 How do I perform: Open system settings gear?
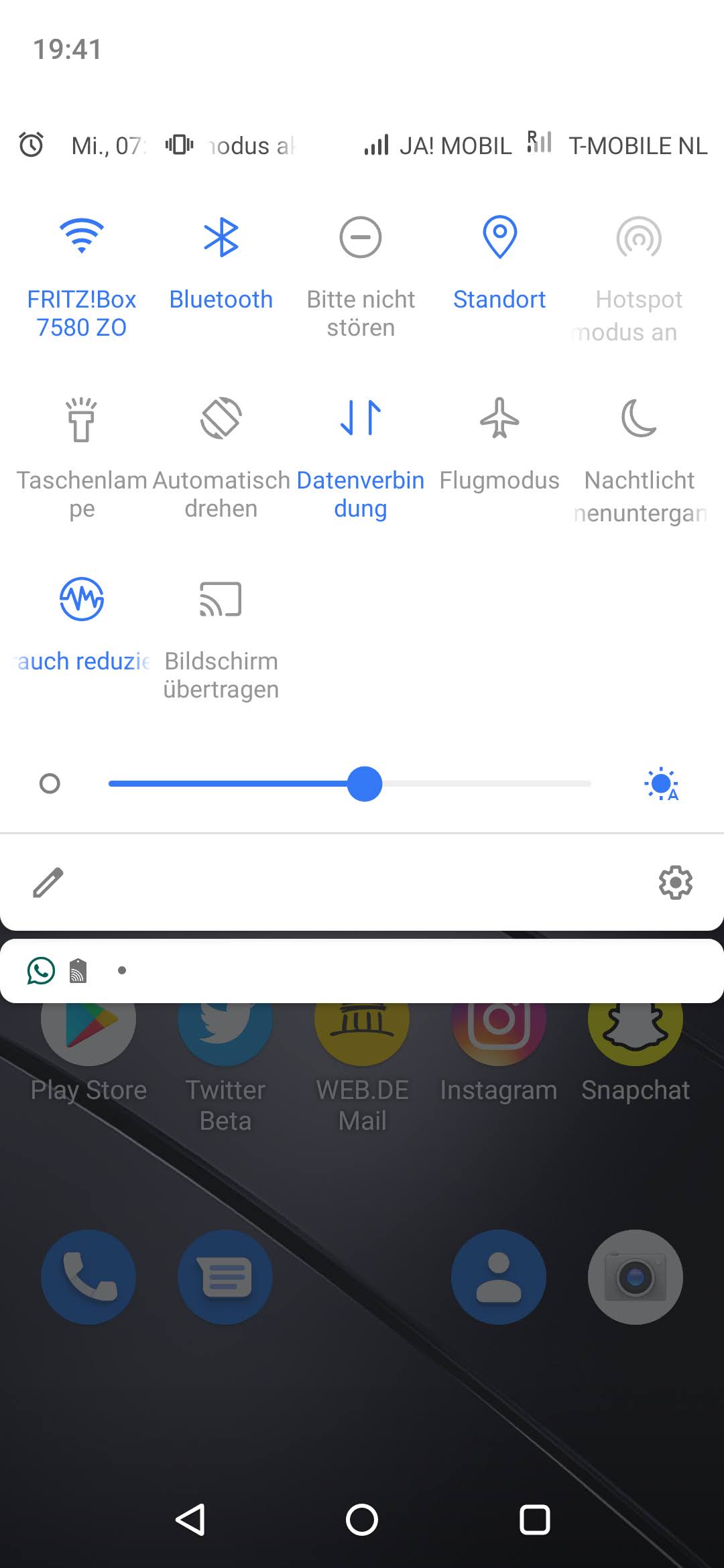(676, 883)
